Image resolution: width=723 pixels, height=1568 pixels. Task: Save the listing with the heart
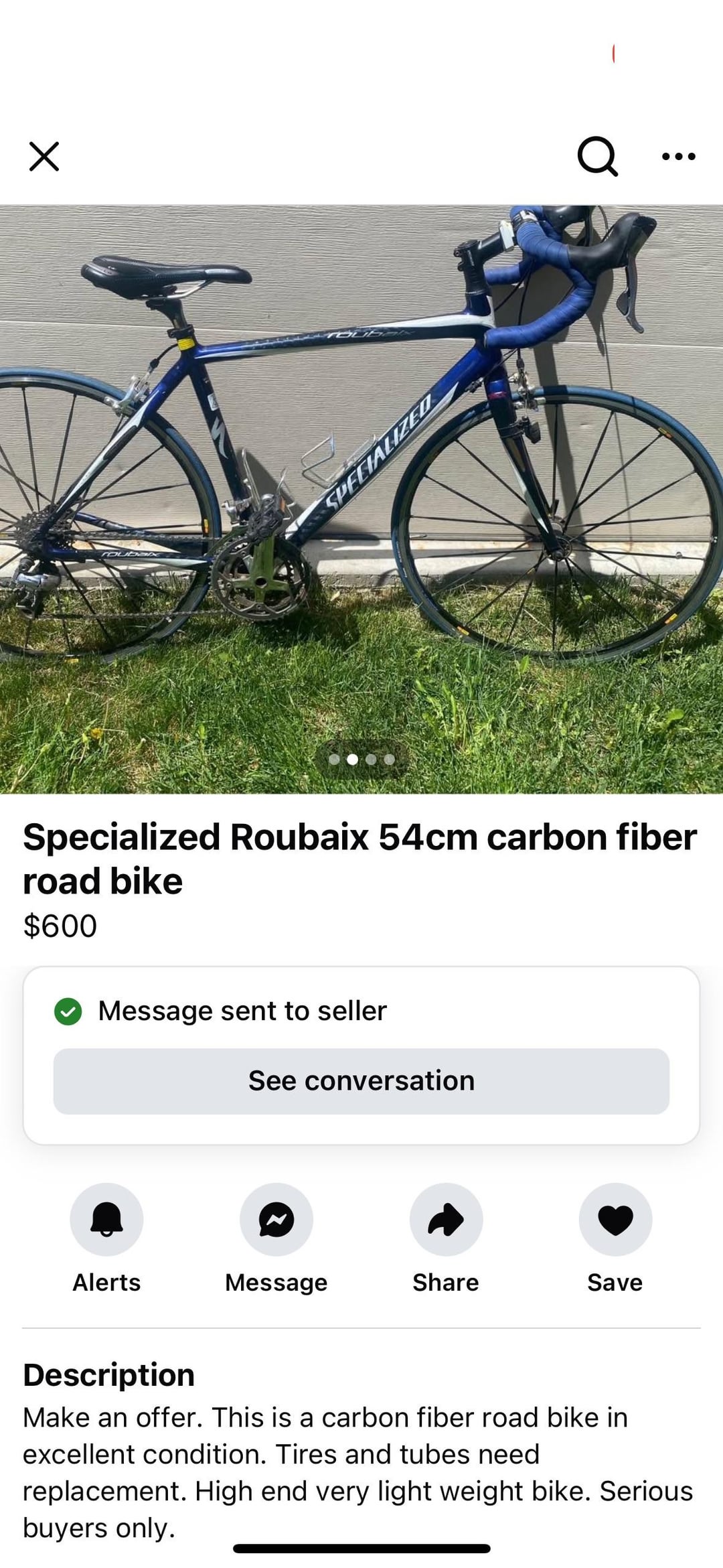coord(615,1219)
